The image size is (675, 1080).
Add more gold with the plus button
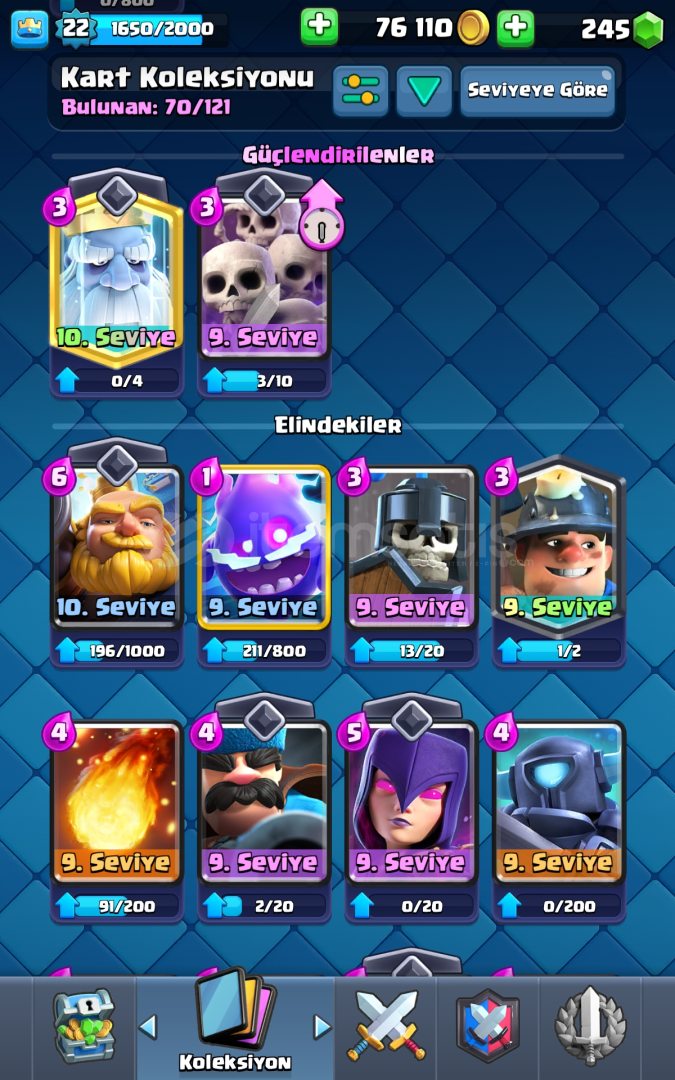[x=319, y=27]
